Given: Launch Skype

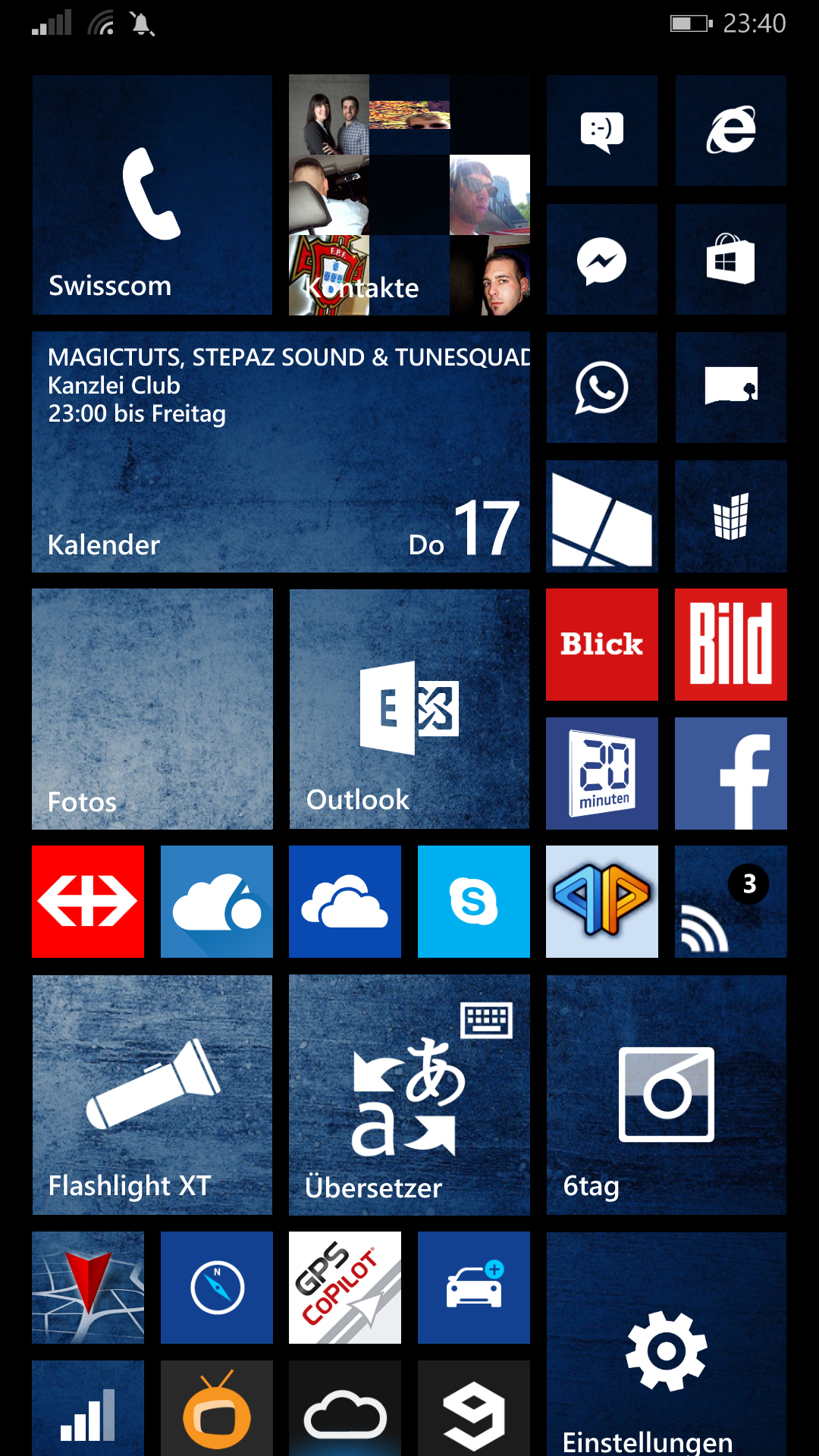Looking at the screenshot, I should pyautogui.click(x=474, y=902).
